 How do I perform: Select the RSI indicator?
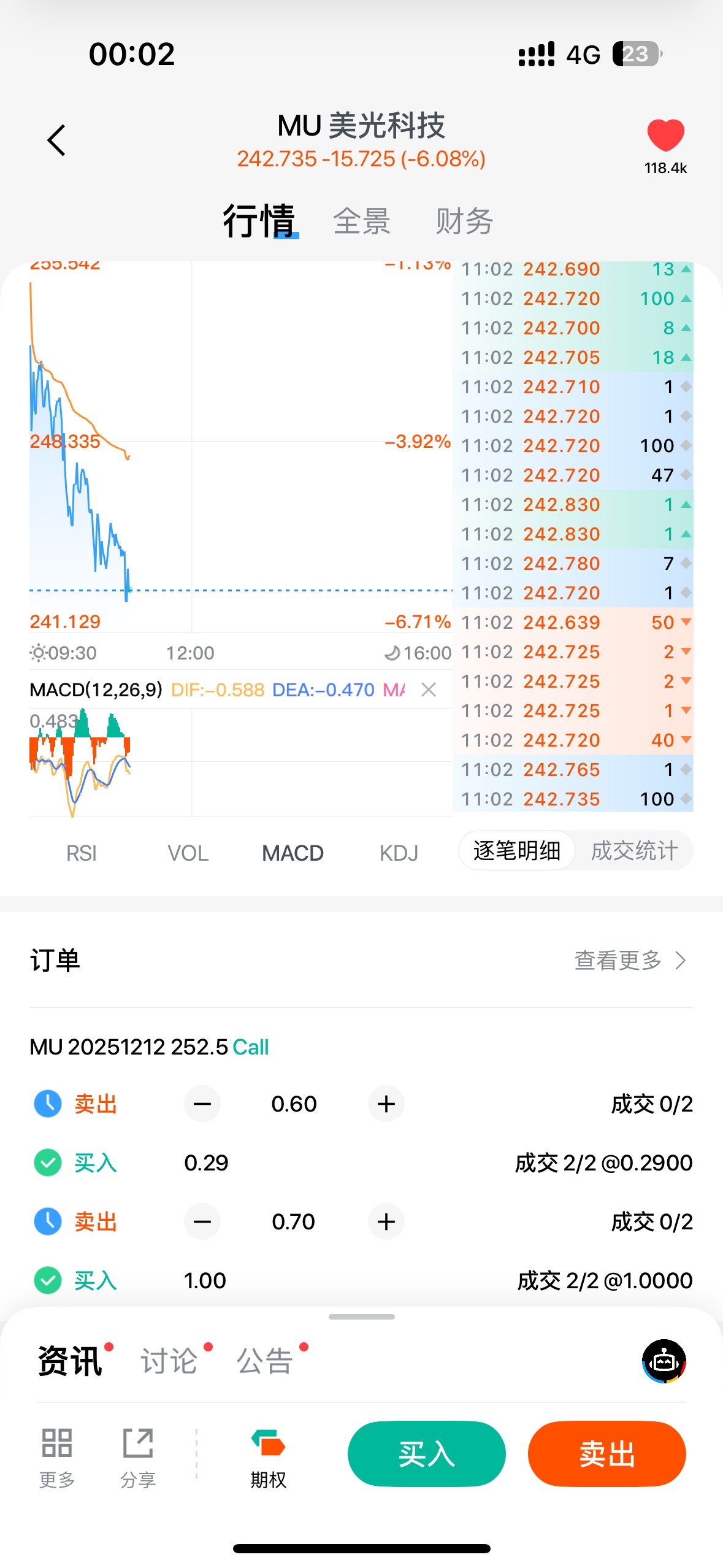(x=81, y=853)
